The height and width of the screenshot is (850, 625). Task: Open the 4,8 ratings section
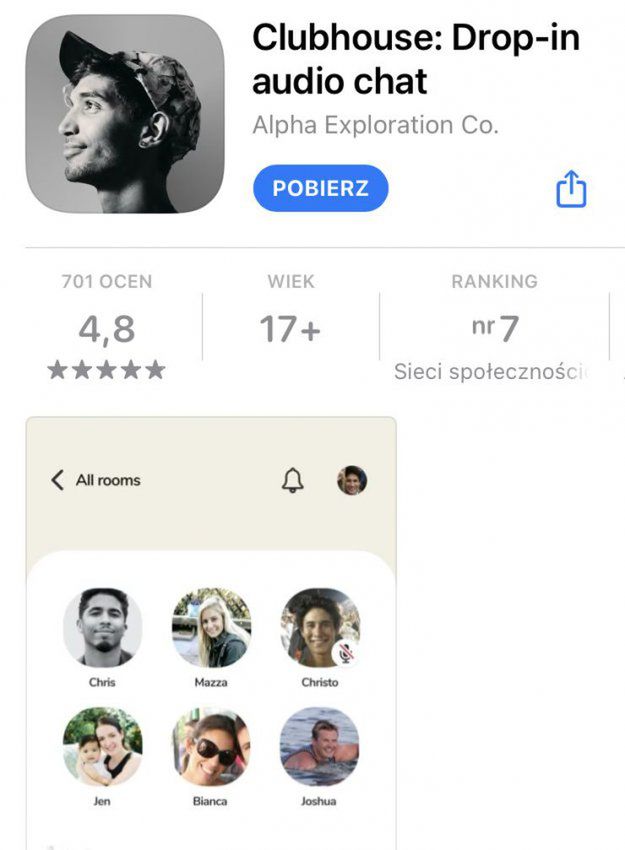point(106,329)
